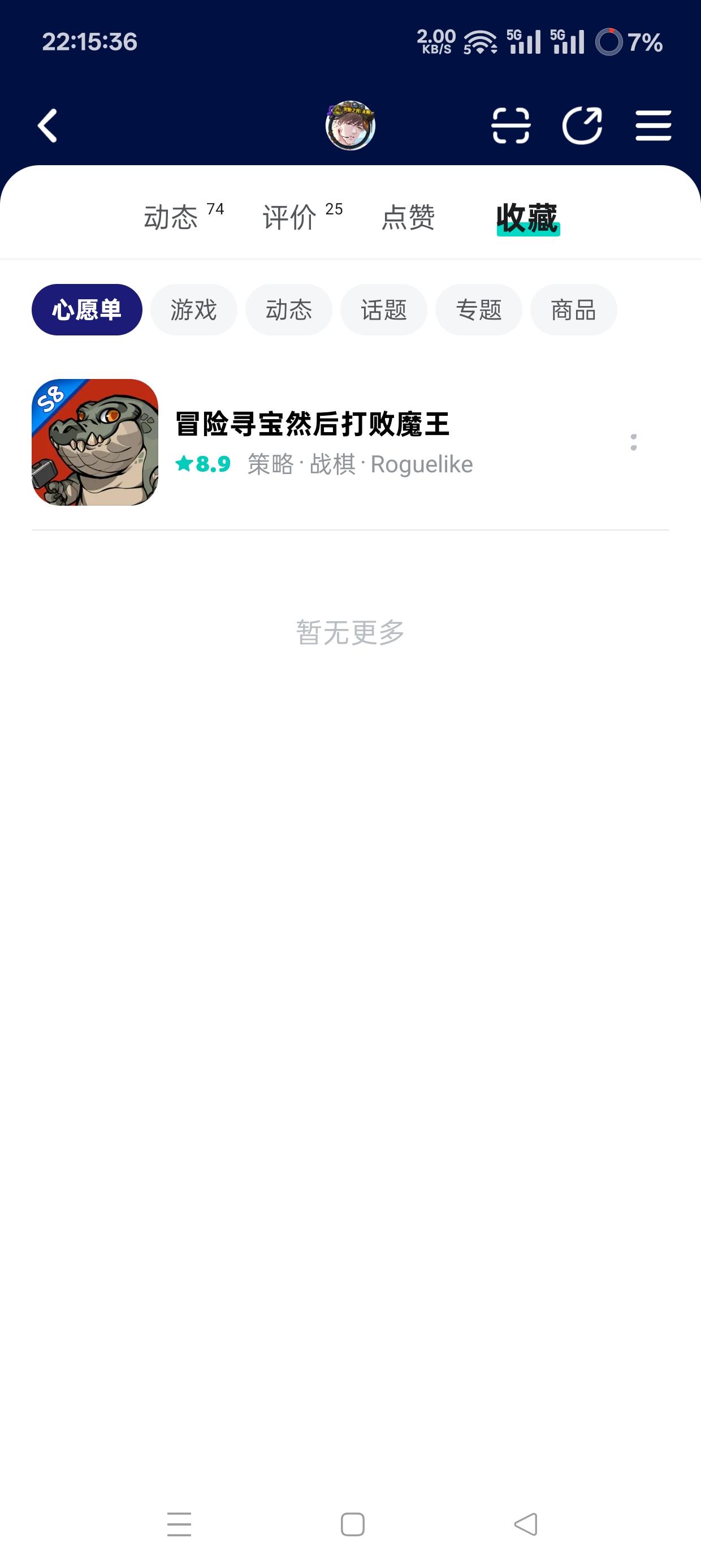Choose the 专题 filter option

click(x=478, y=309)
